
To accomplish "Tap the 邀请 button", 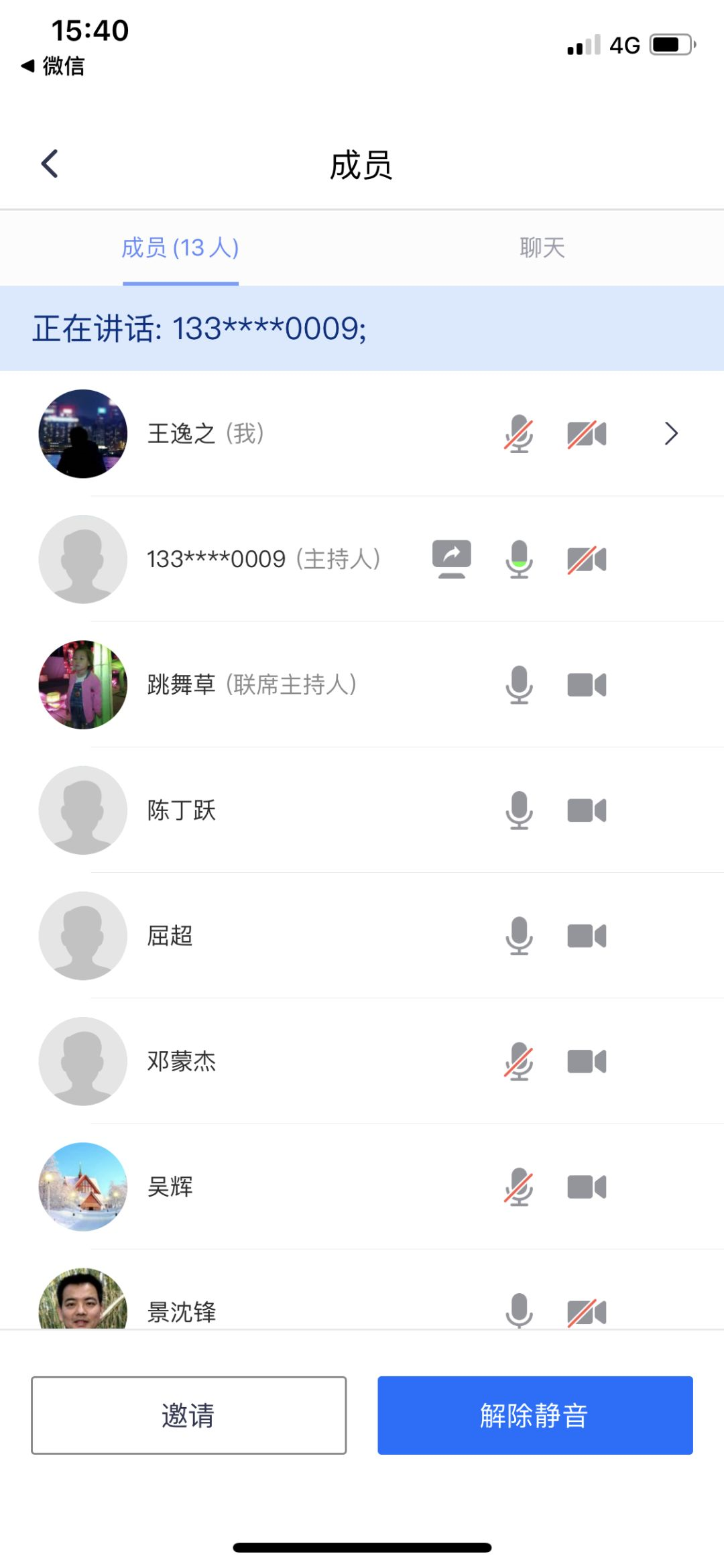I will [188, 1415].
